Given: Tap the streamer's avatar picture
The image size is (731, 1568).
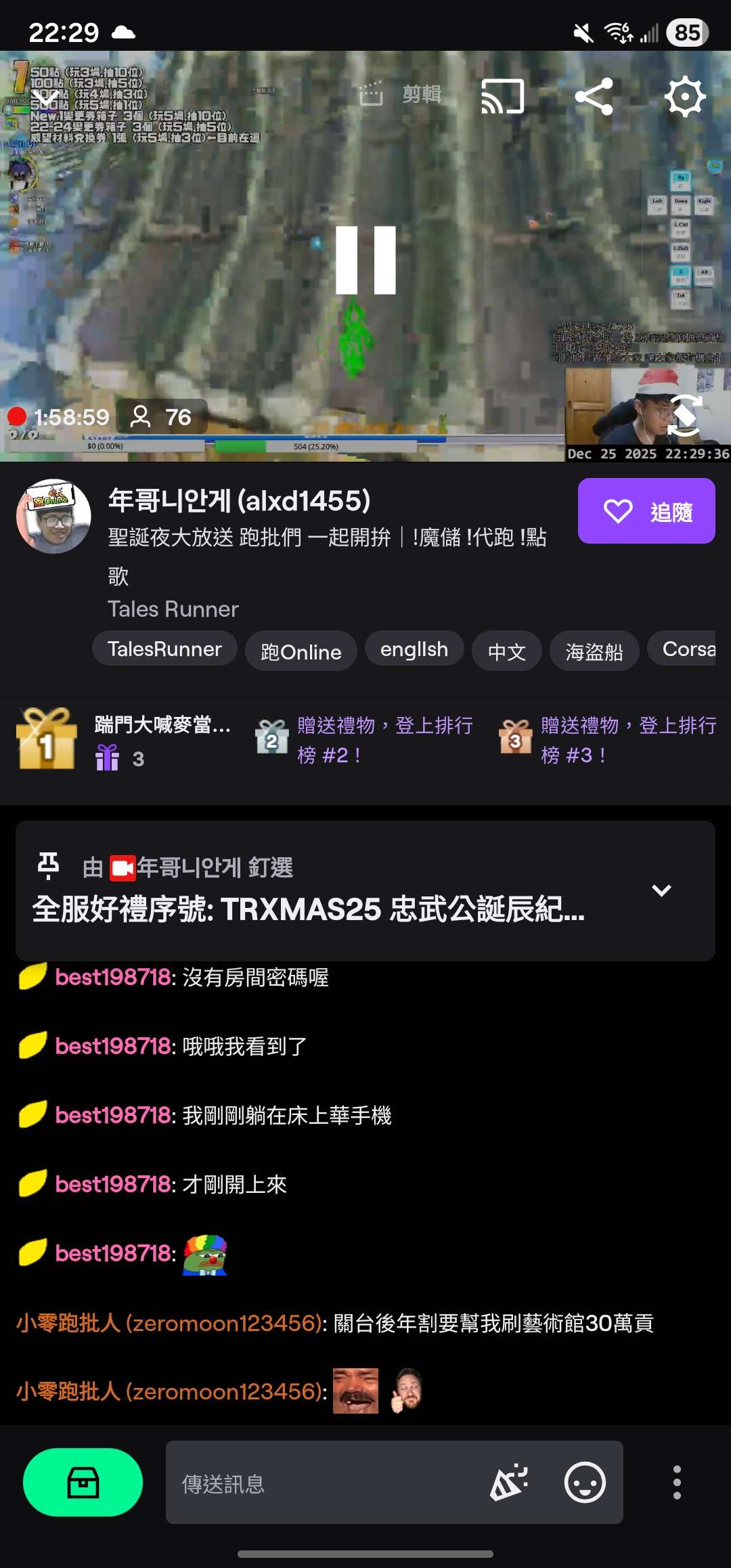Looking at the screenshot, I should [54, 516].
